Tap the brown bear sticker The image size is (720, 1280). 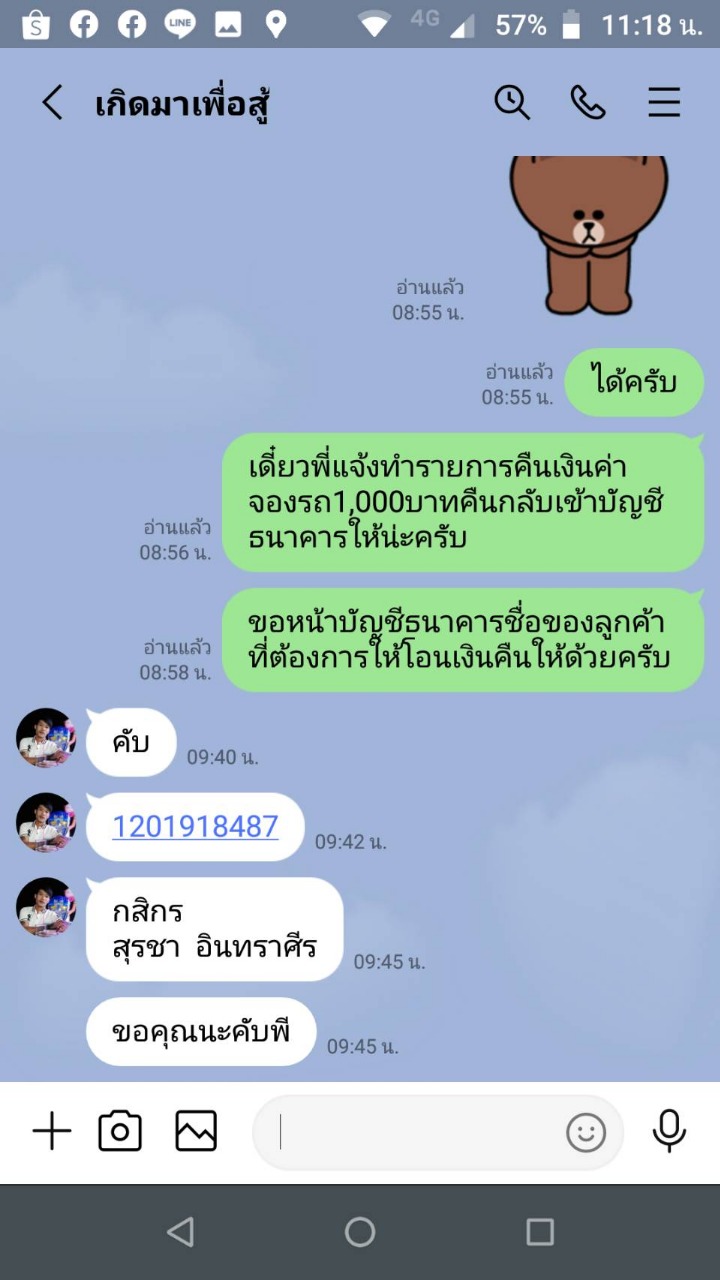(588, 232)
